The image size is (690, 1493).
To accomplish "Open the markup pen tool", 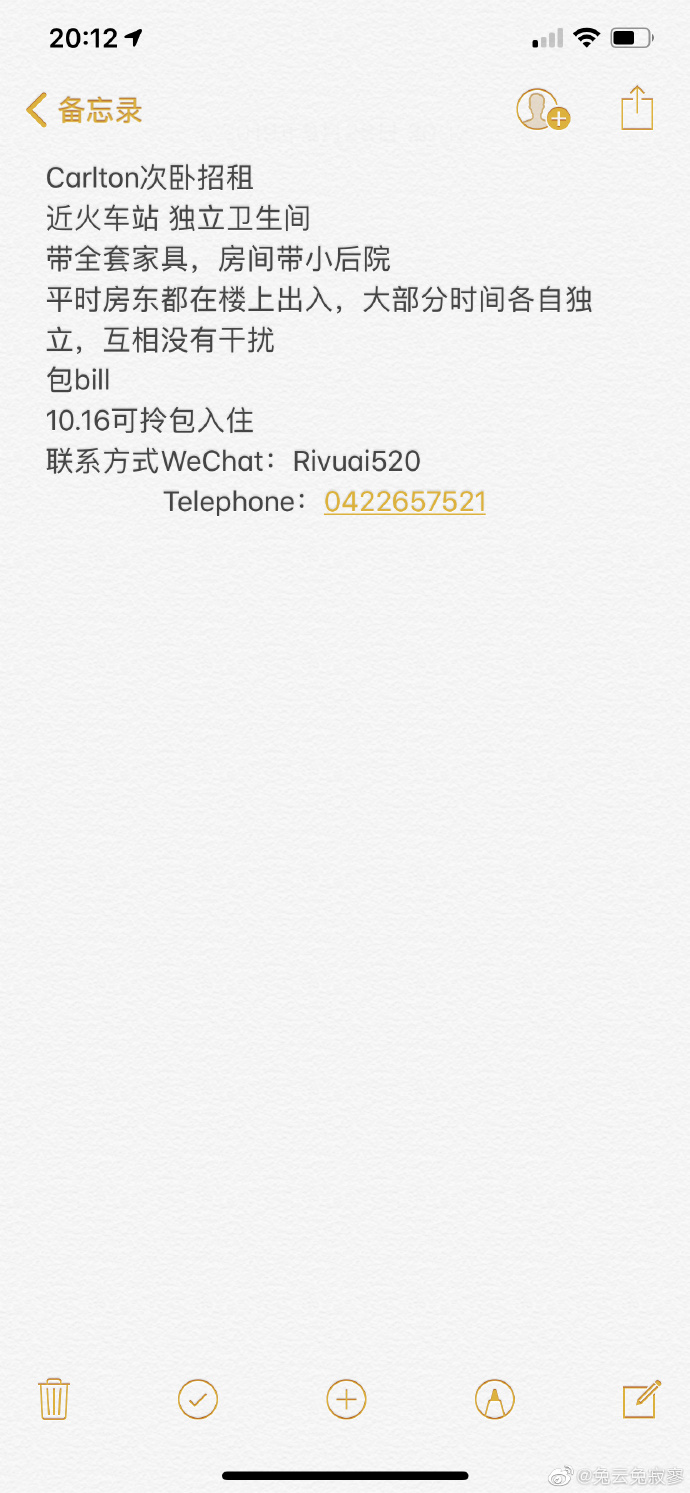I will pos(494,1398).
